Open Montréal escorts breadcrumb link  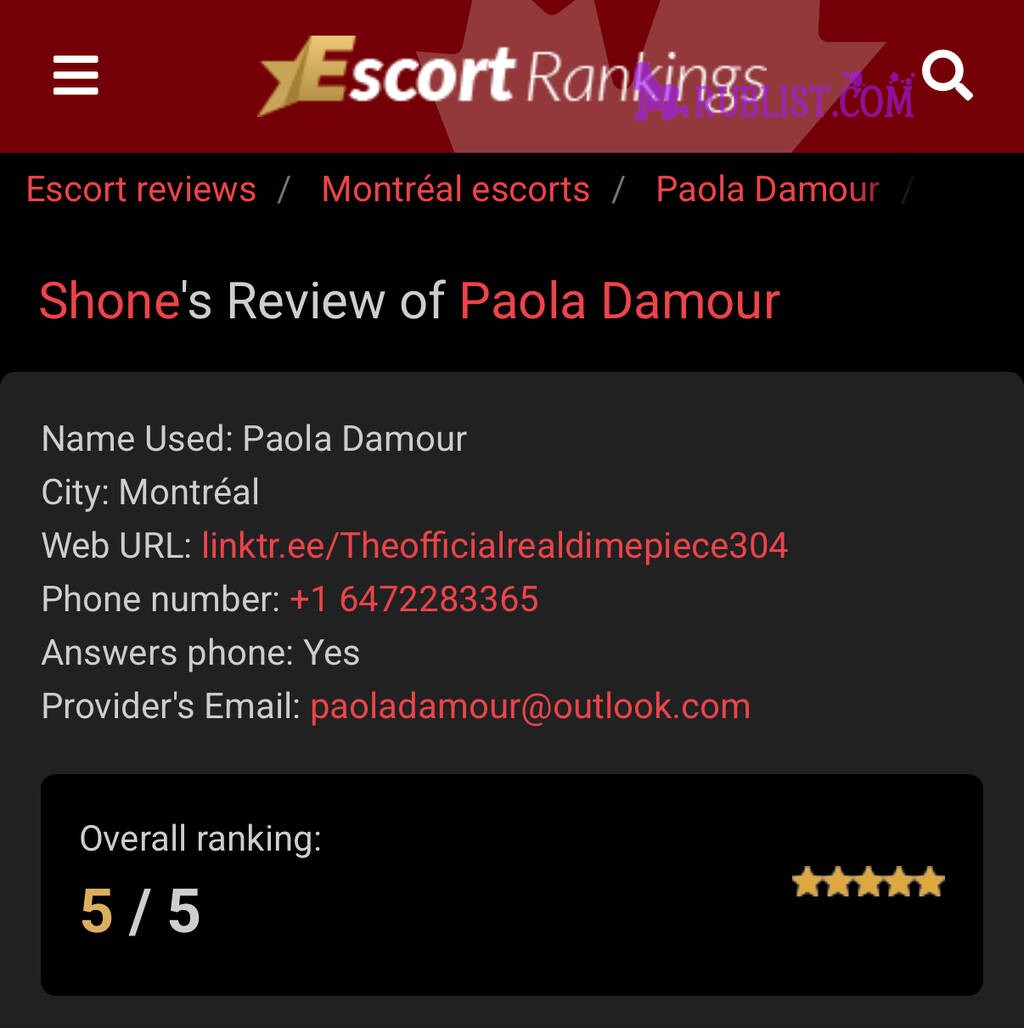pyautogui.click(x=455, y=189)
